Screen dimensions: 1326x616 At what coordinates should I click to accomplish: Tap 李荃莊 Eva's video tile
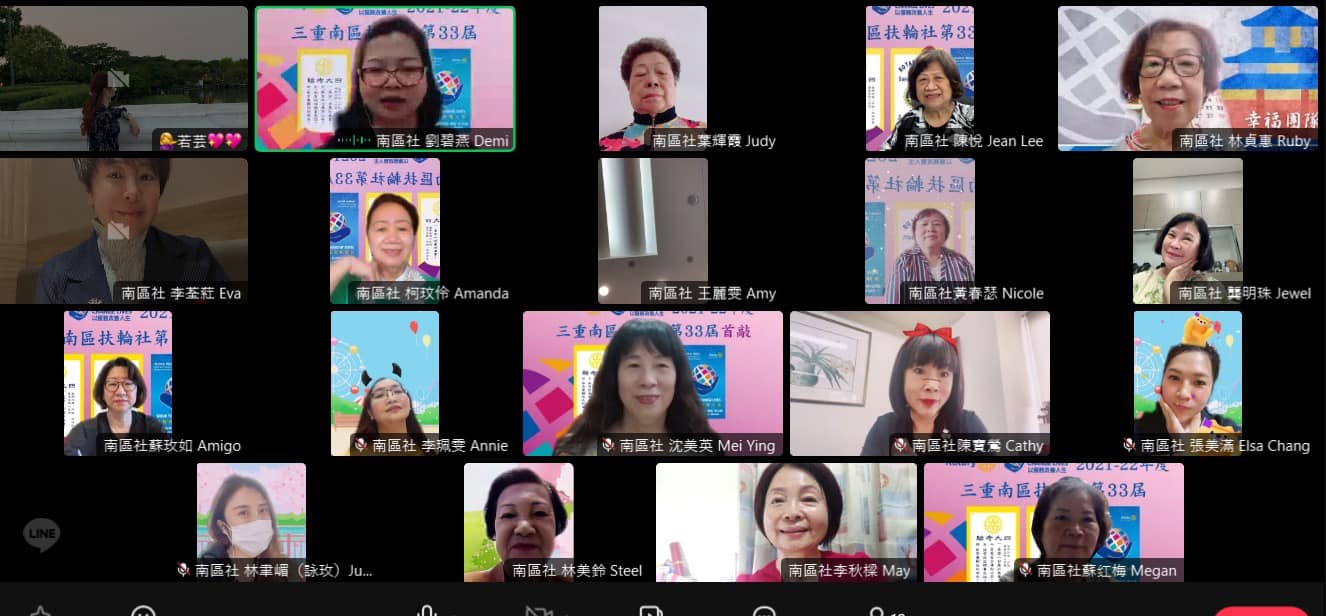[x=123, y=230]
